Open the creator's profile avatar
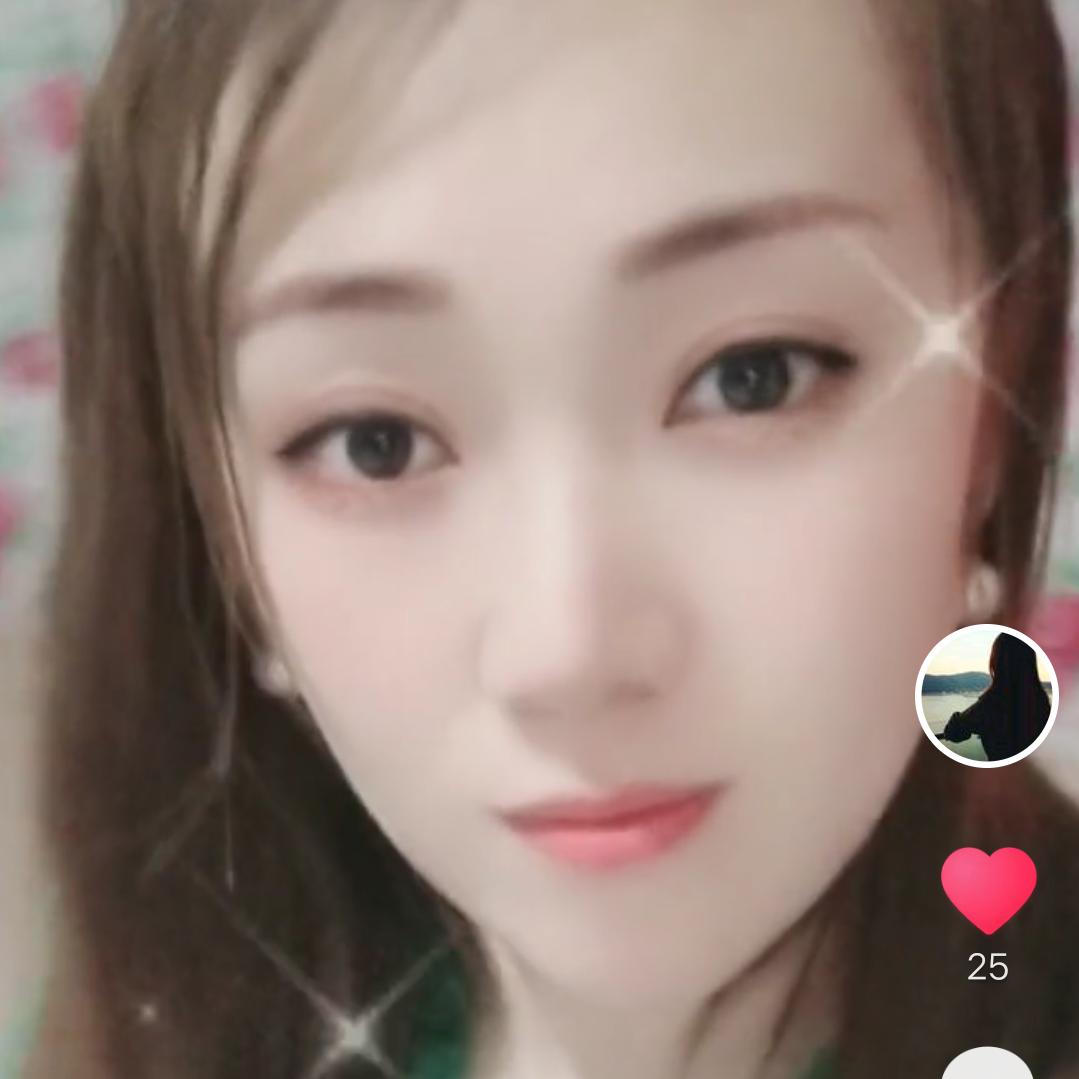 [986, 696]
